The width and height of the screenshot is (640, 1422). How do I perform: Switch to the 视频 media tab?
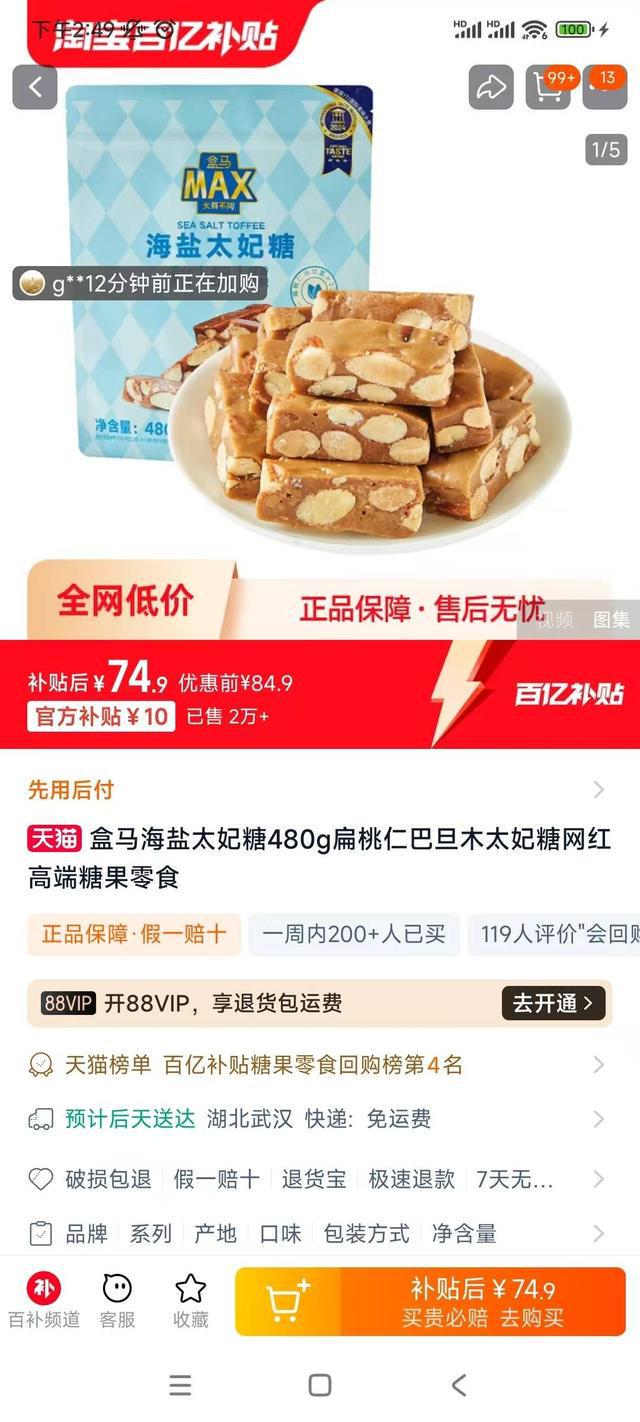click(x=556, y=620)
